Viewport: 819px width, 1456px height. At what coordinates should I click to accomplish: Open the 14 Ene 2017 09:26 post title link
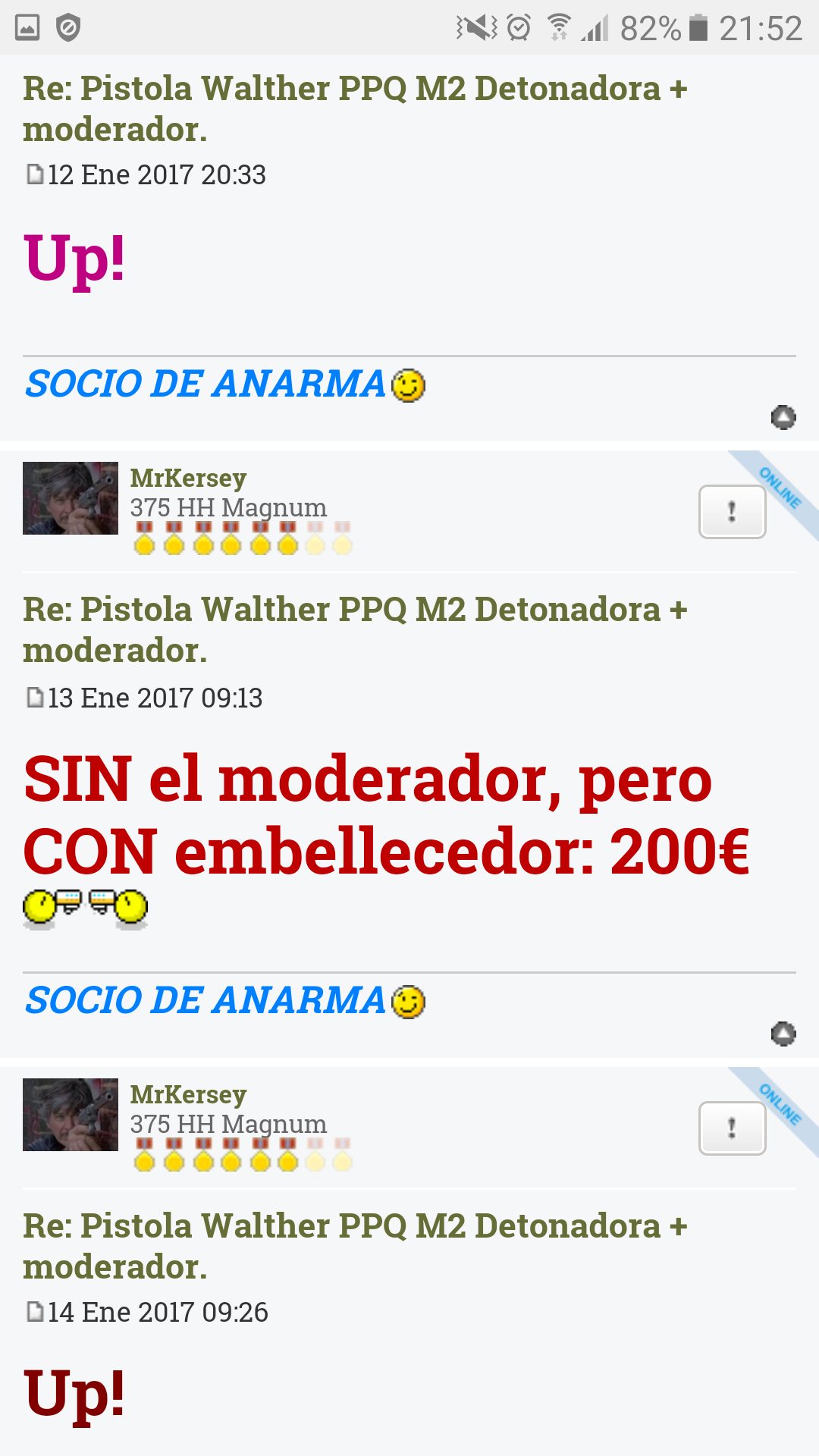(x=354, y=1246)
